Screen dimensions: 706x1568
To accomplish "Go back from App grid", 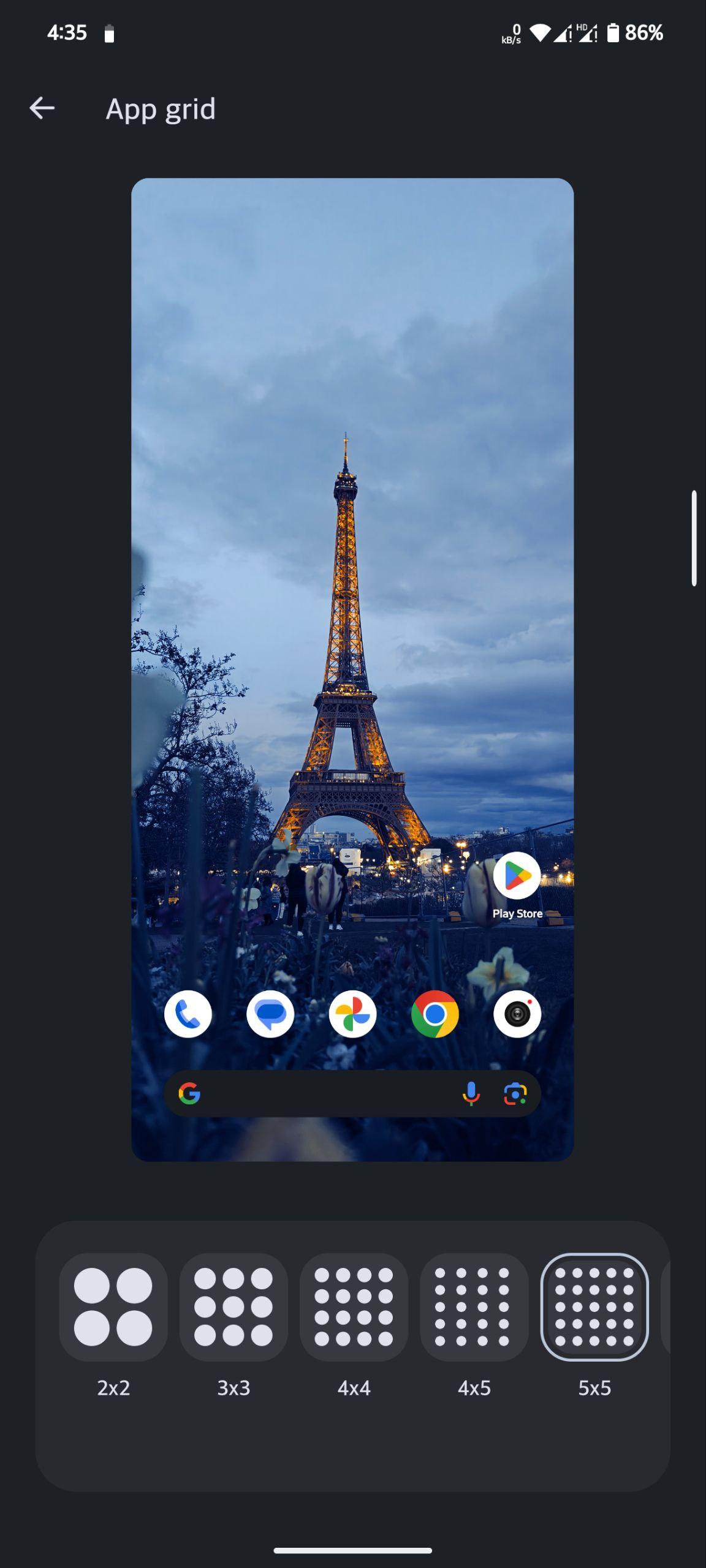I will point(42,108).
